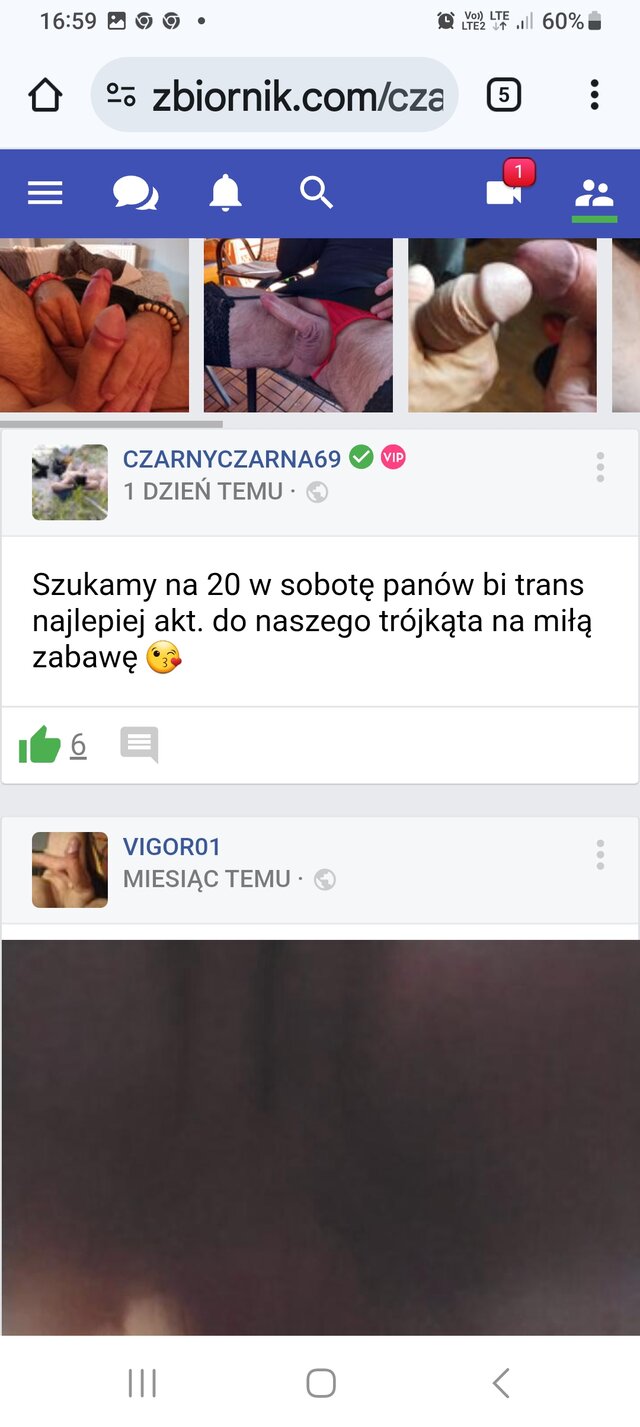Like the CZARNYCZARNA69 post
This screenshot has width=640, height=1427.
(40, 745)
